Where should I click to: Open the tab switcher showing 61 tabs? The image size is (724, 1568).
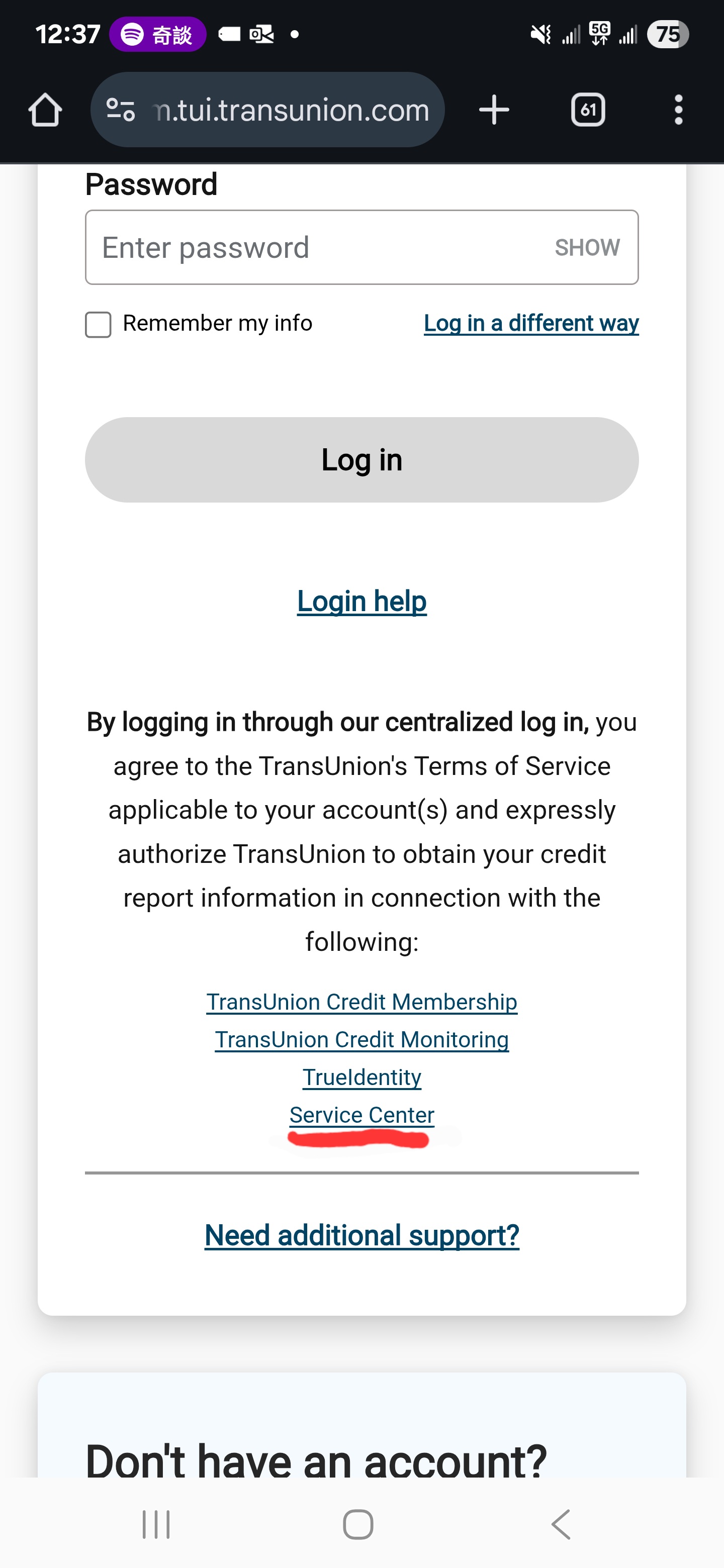[588, 110]
